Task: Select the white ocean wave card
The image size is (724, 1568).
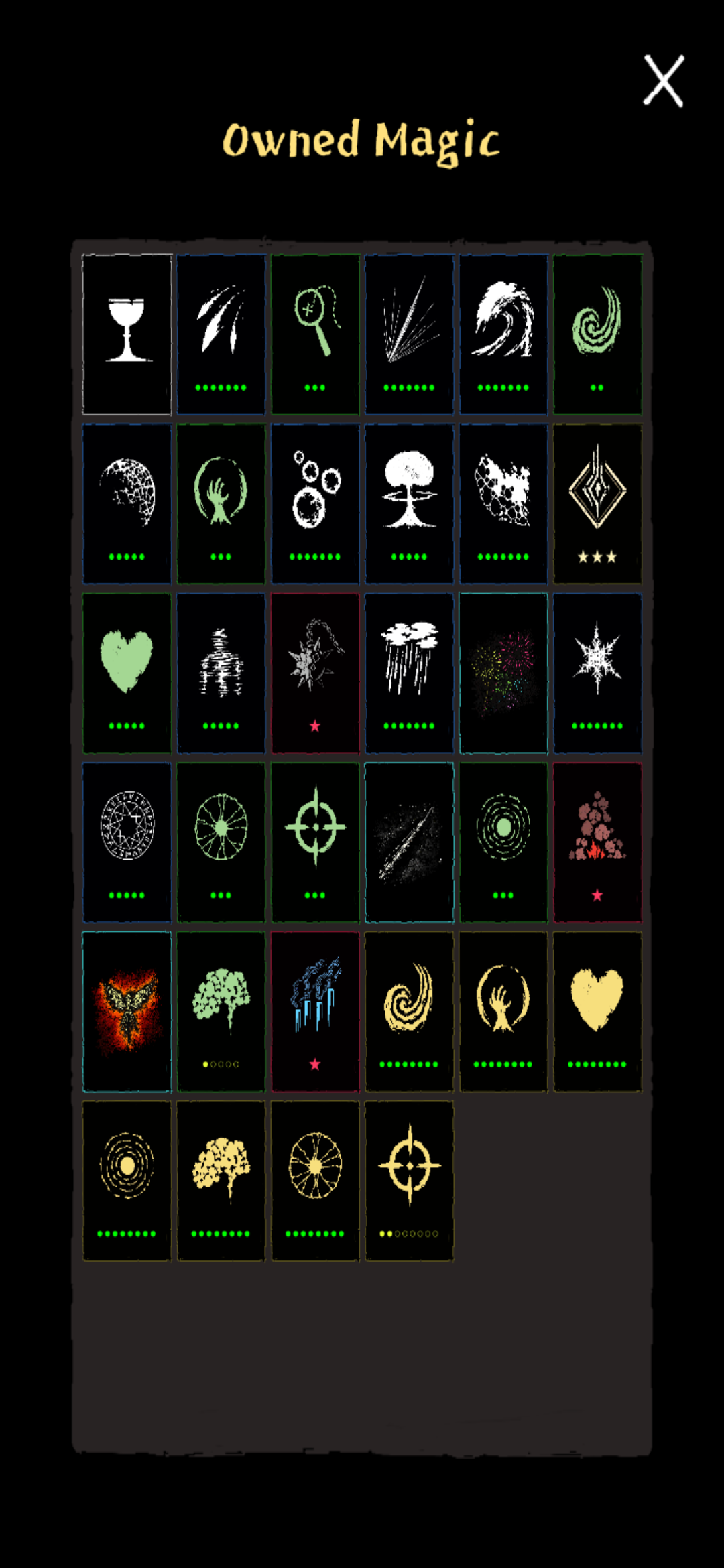Action: [503, 334]
